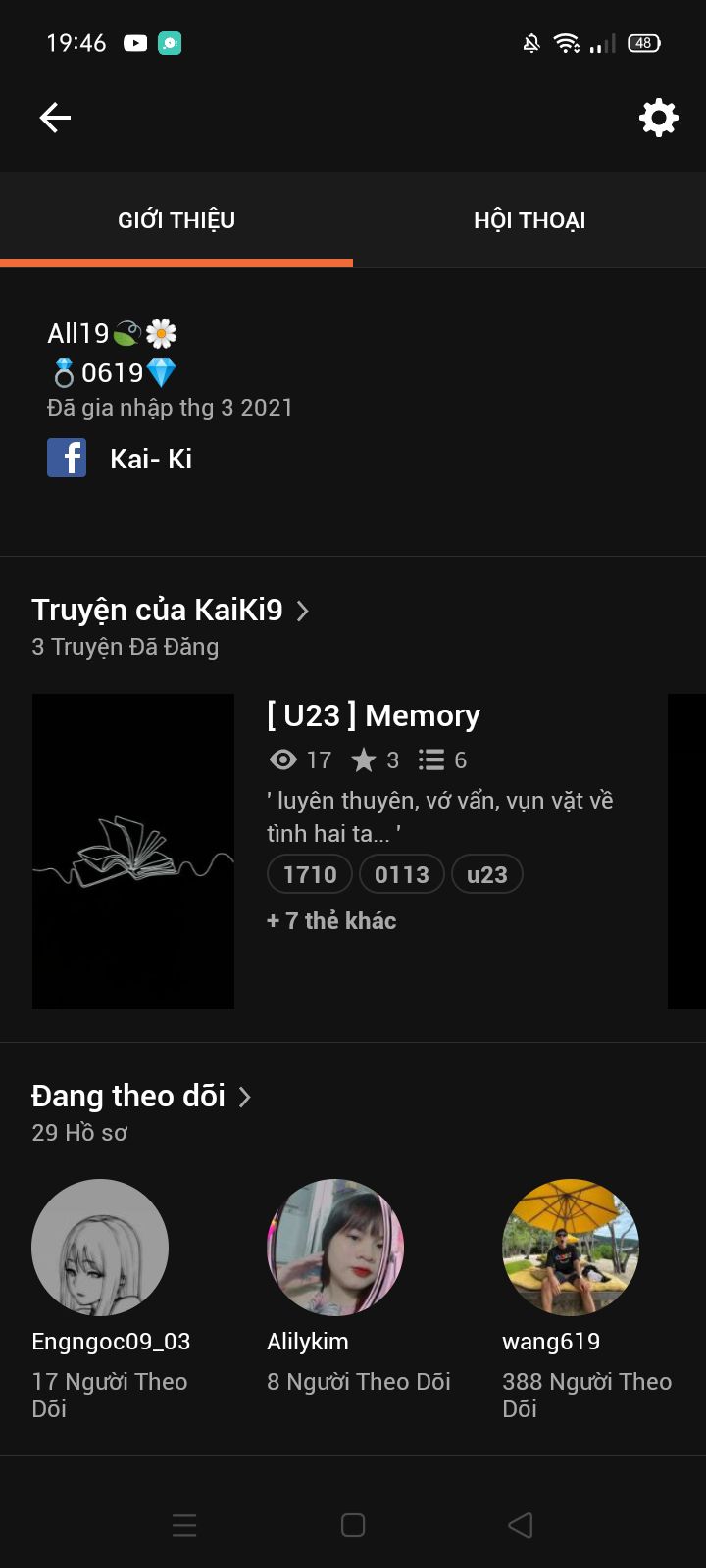The width and height of the screenshot is (706, 1568).
Task: Open the settings gear icon
Action: coord(658,118)
